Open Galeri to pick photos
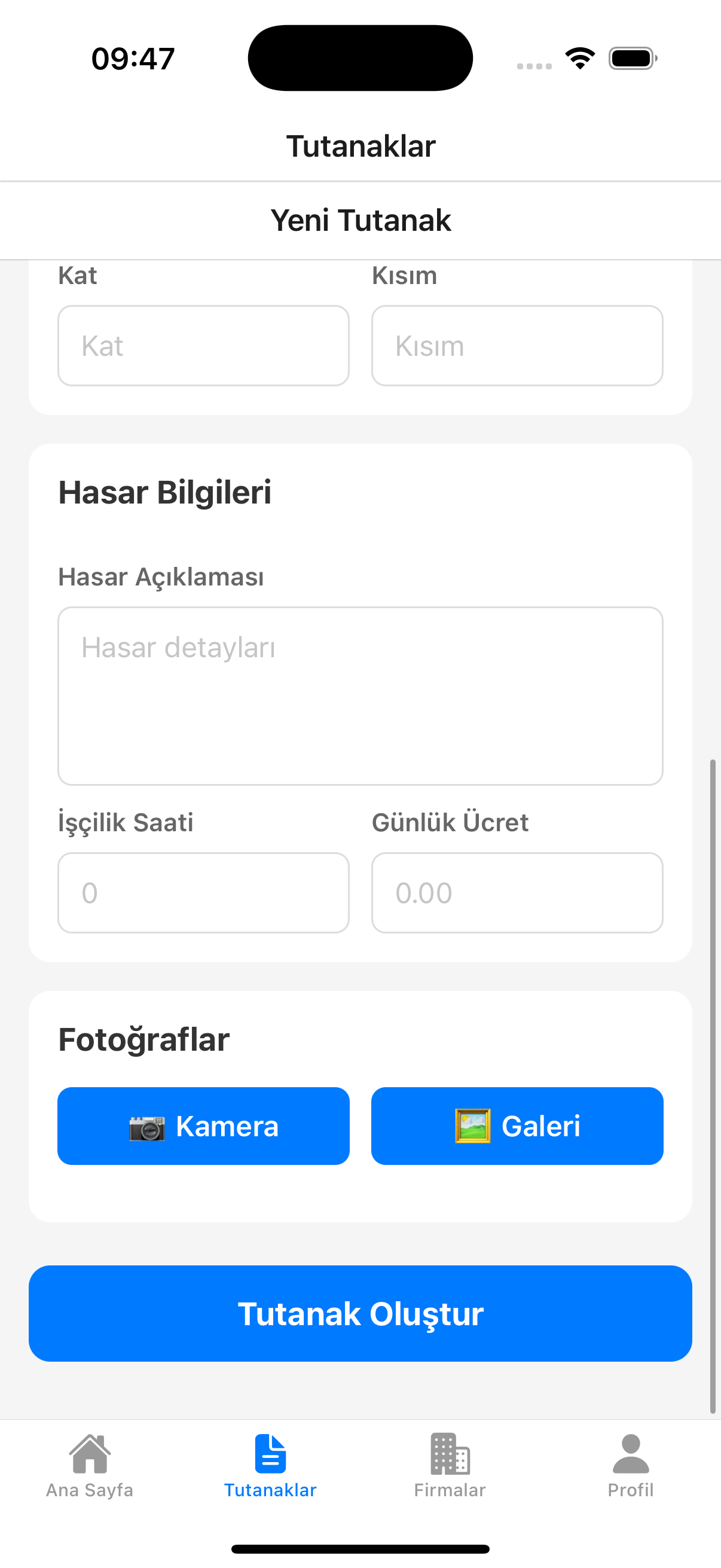The width and height of the screenshot is (721, 1568). (517, 1125)
